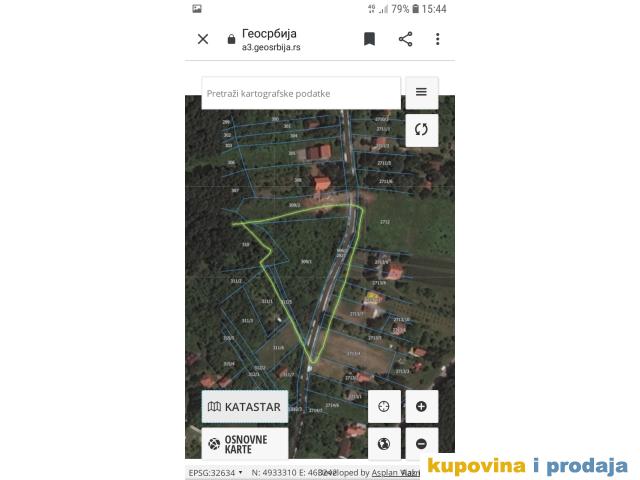This screenshot has width=640, height=480.
Task: Open OSNOVNE KARTE base maps
Action: pos(244,443)
